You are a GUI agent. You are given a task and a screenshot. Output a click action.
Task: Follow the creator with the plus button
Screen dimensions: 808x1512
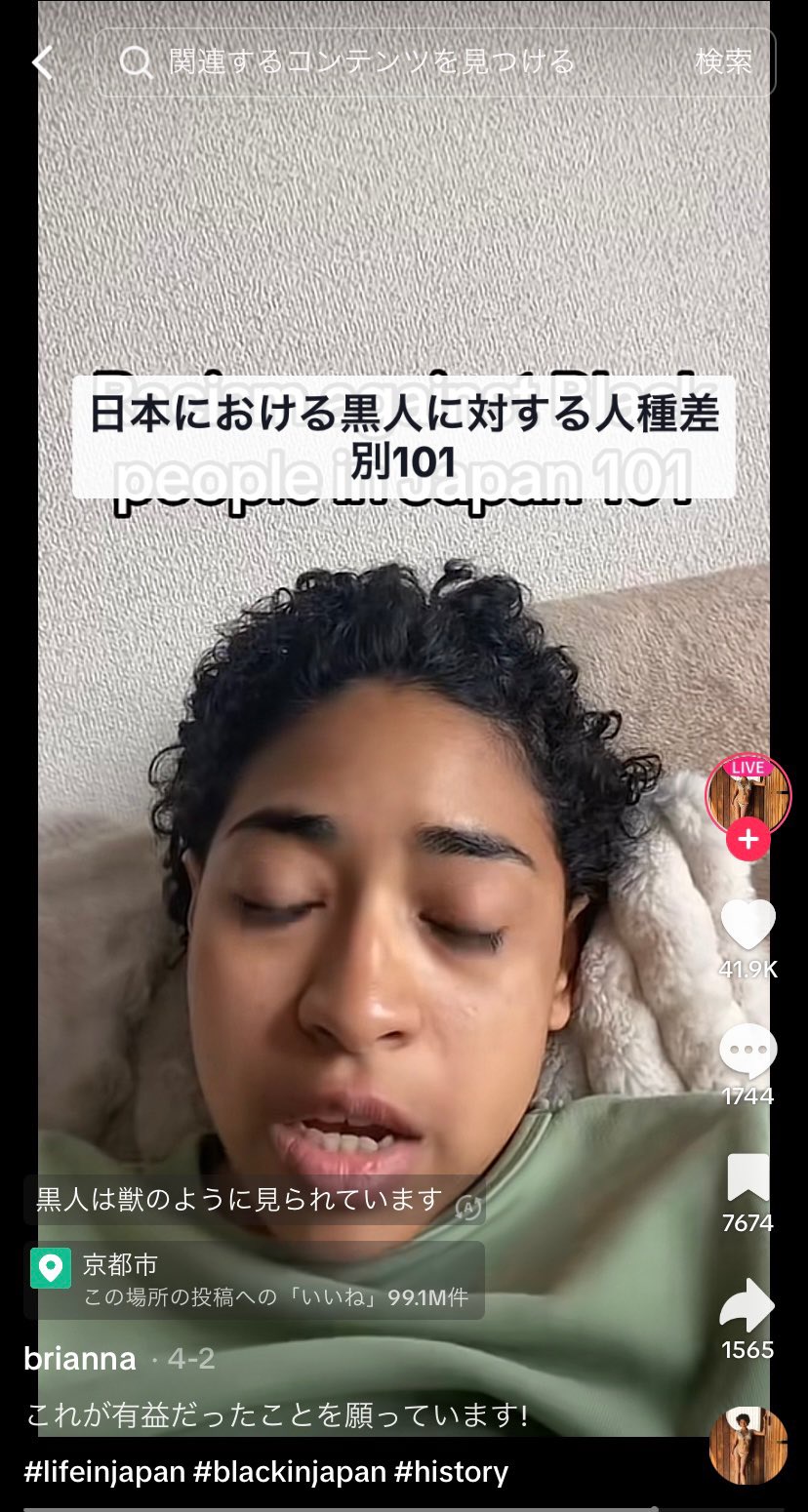coord(747,839)
